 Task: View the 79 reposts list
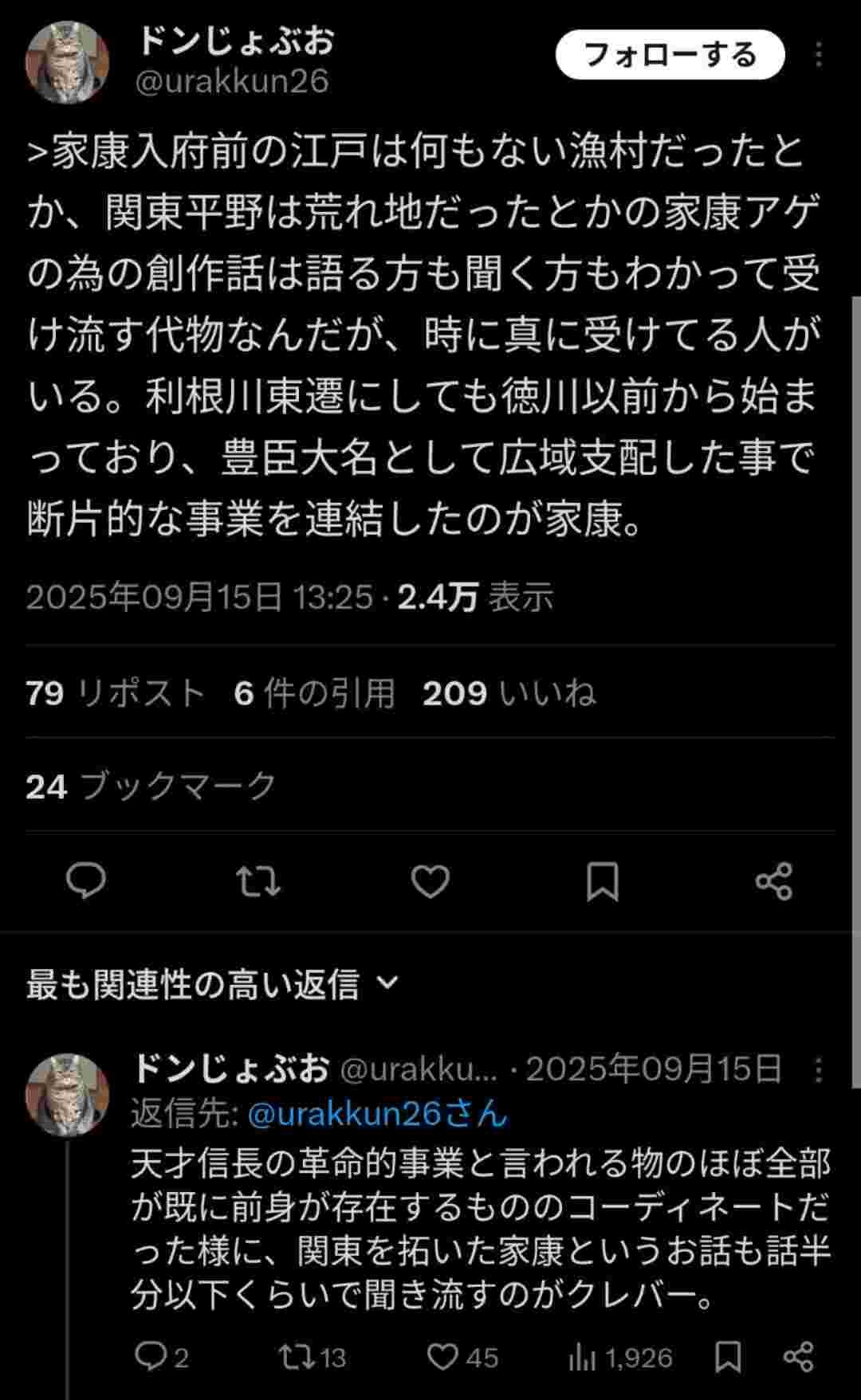pyautogui.click(x=115, y=693)
